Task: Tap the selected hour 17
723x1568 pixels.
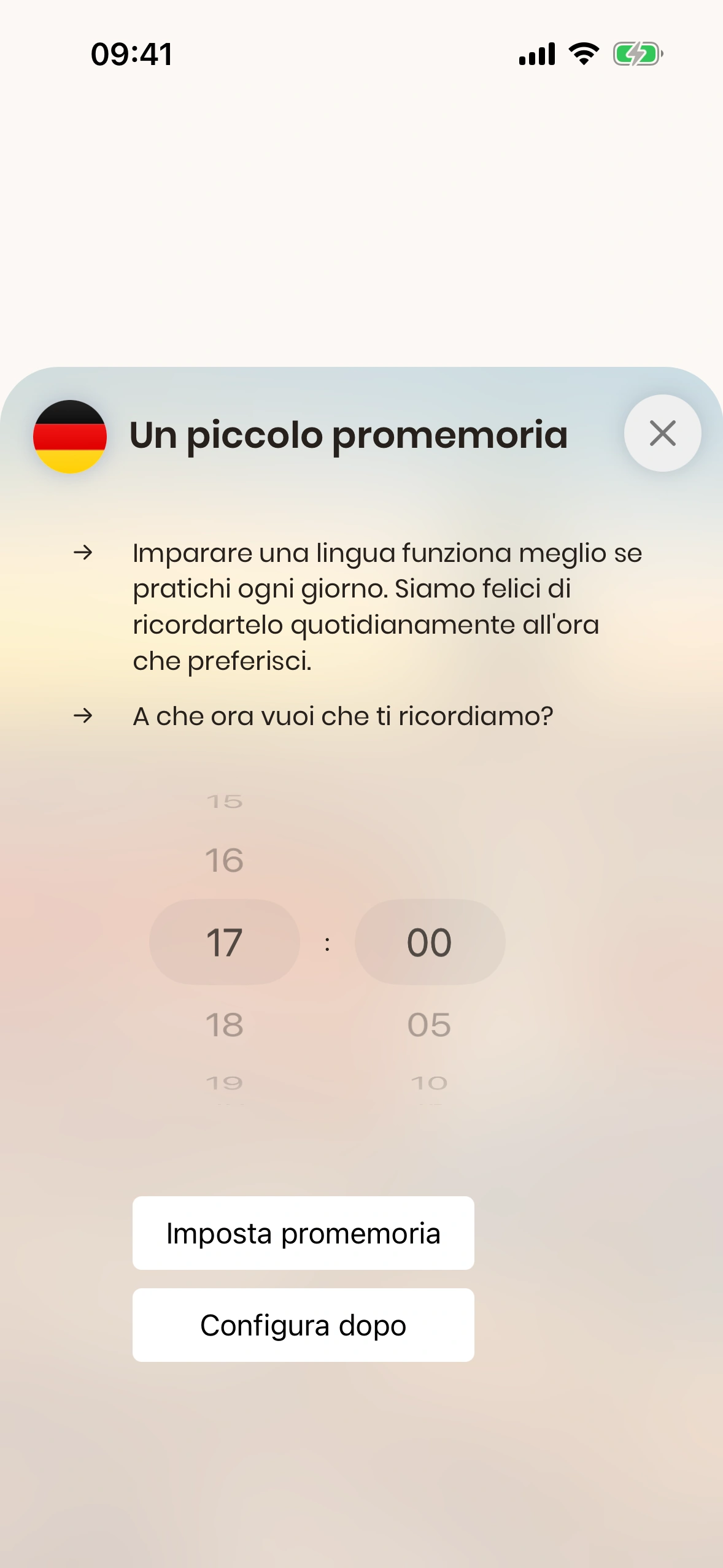Action: click(225, 942)
